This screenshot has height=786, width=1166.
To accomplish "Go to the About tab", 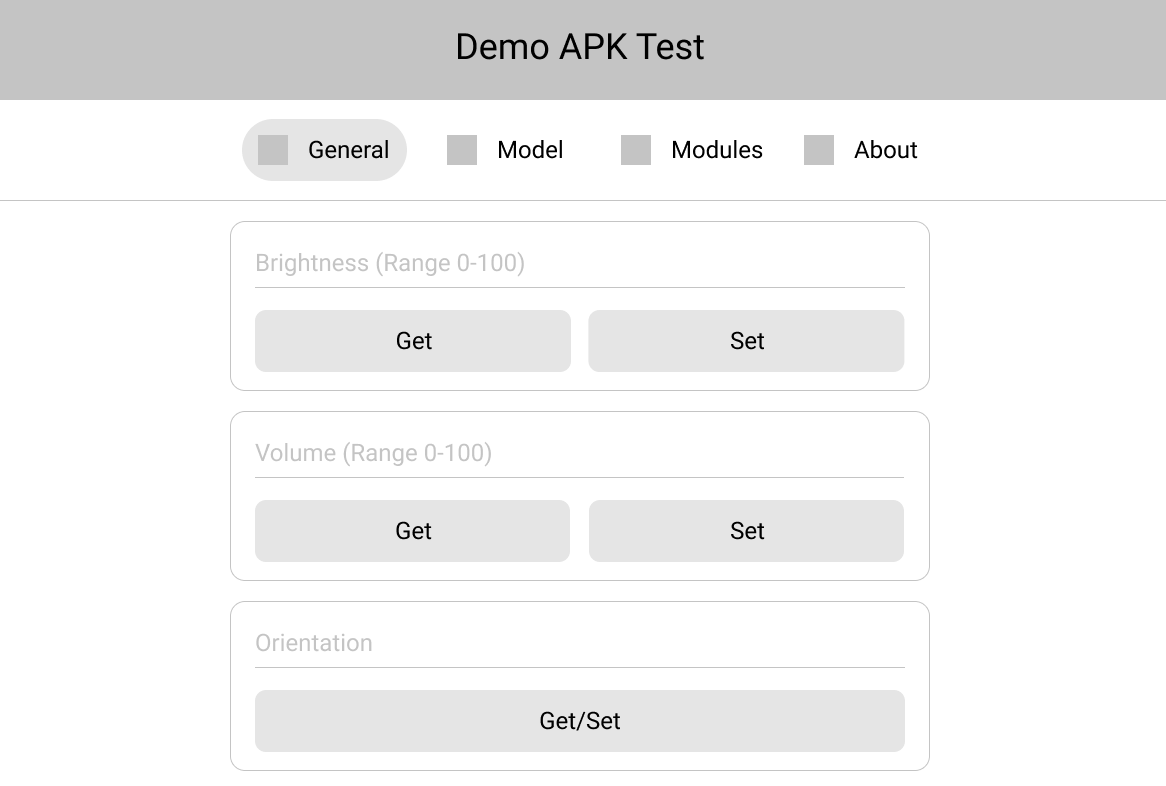I will (x=861, y=150).
